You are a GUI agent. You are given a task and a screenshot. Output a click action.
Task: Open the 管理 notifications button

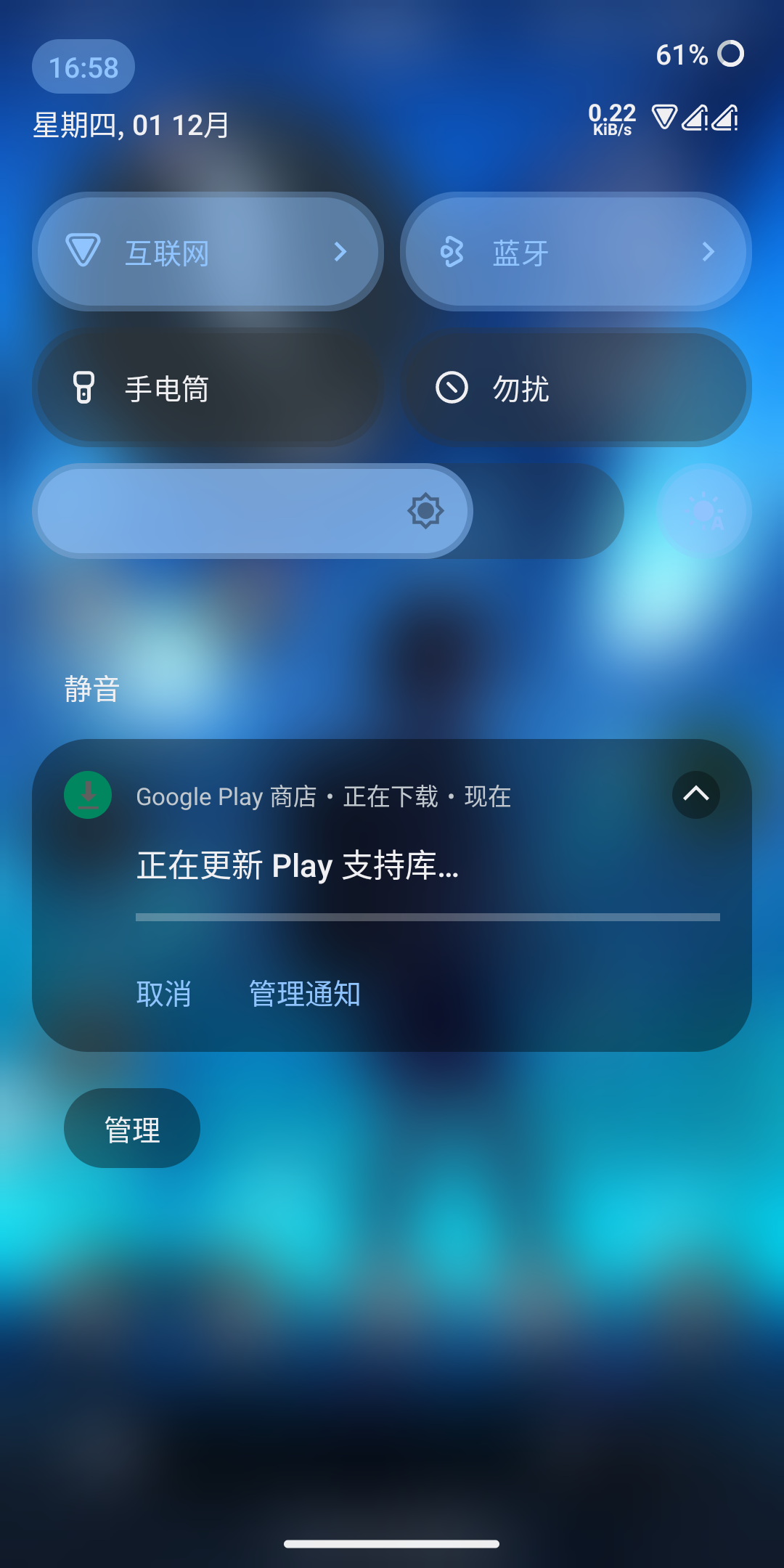tap(132, 1129)
